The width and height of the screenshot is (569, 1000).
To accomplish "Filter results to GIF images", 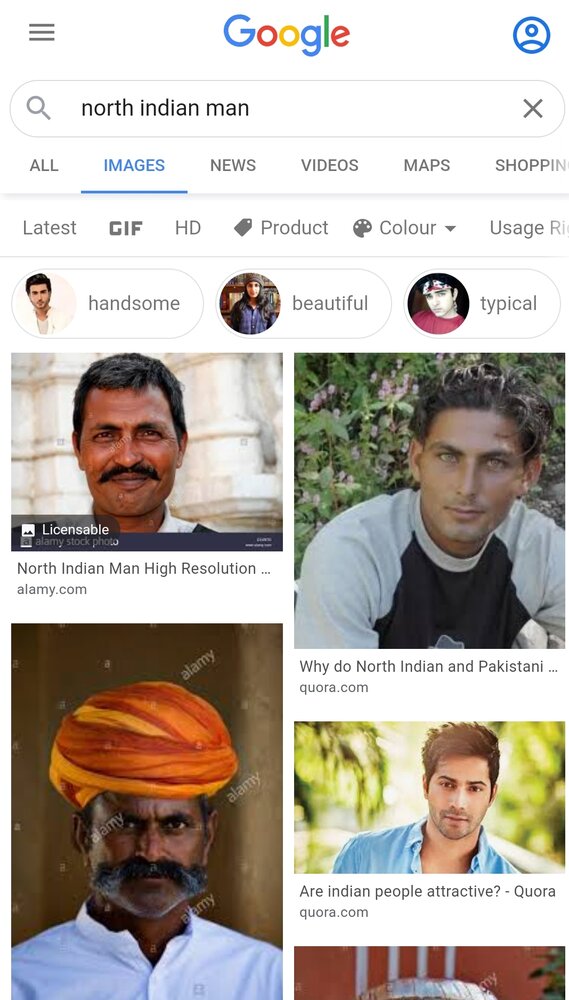I will 126,228.
